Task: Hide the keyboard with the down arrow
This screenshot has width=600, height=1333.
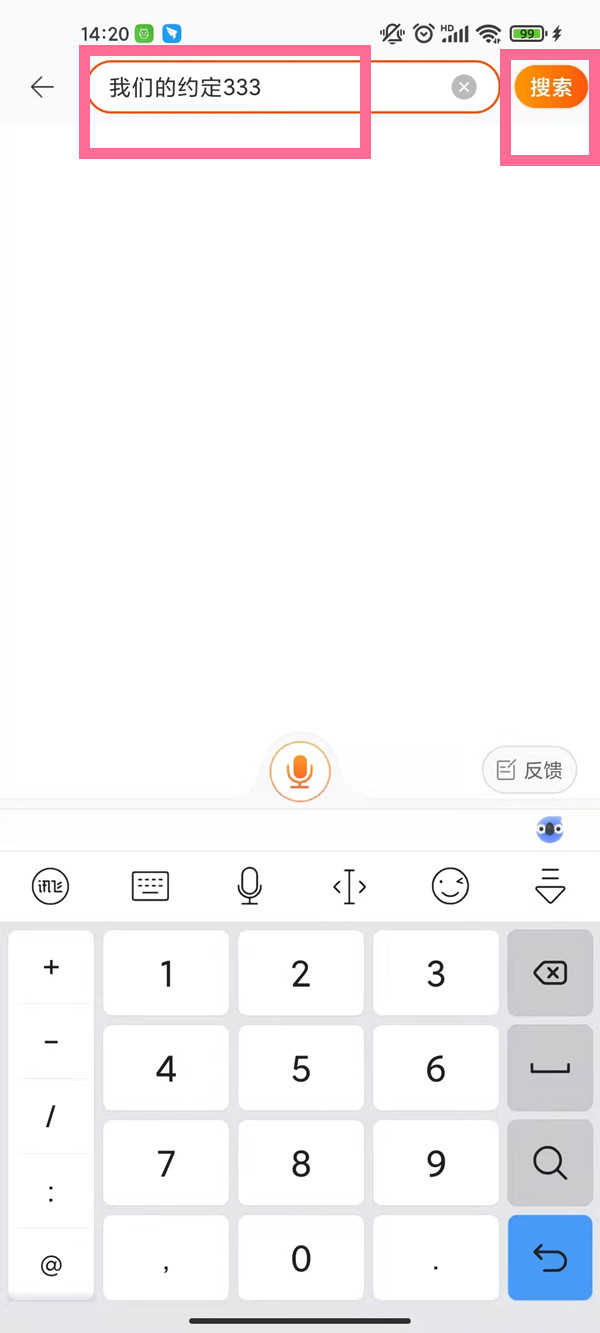Action: (550, 886)
